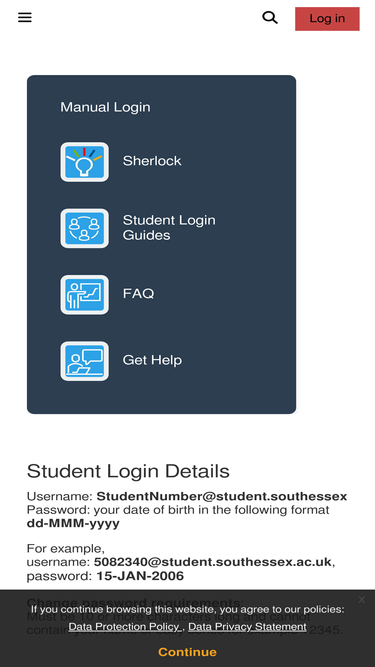Tap Continue on the cookie banner
The image size is (375, 667).
pyautogui.click(x=188, y=652)
